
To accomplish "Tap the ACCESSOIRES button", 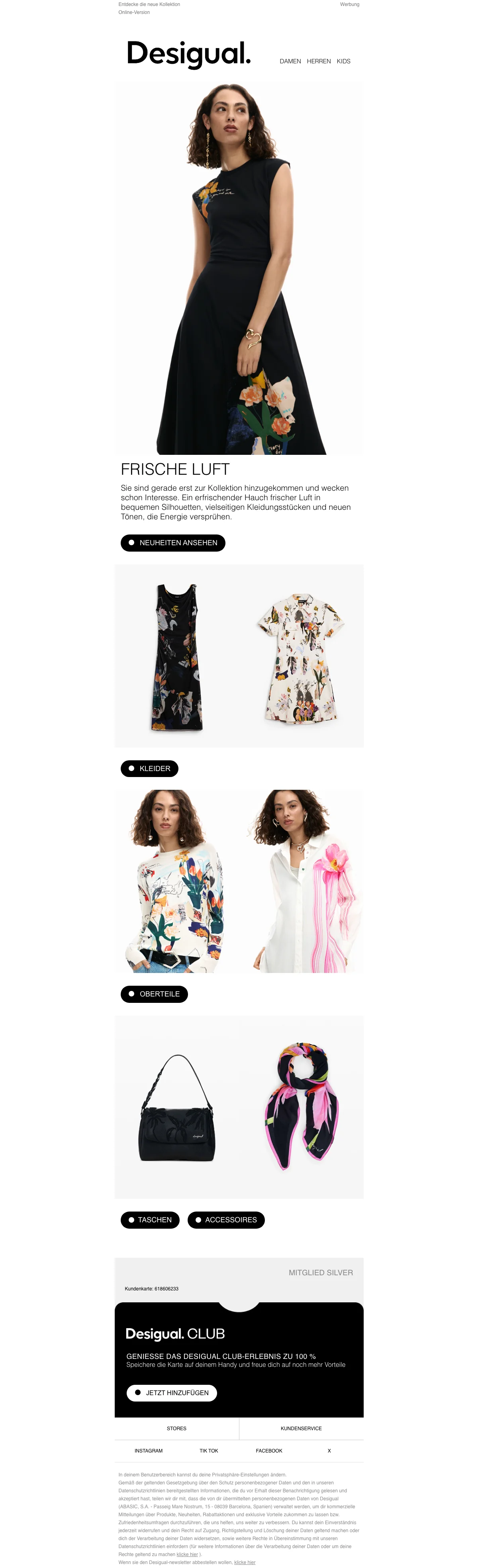I will [226, 1220].
